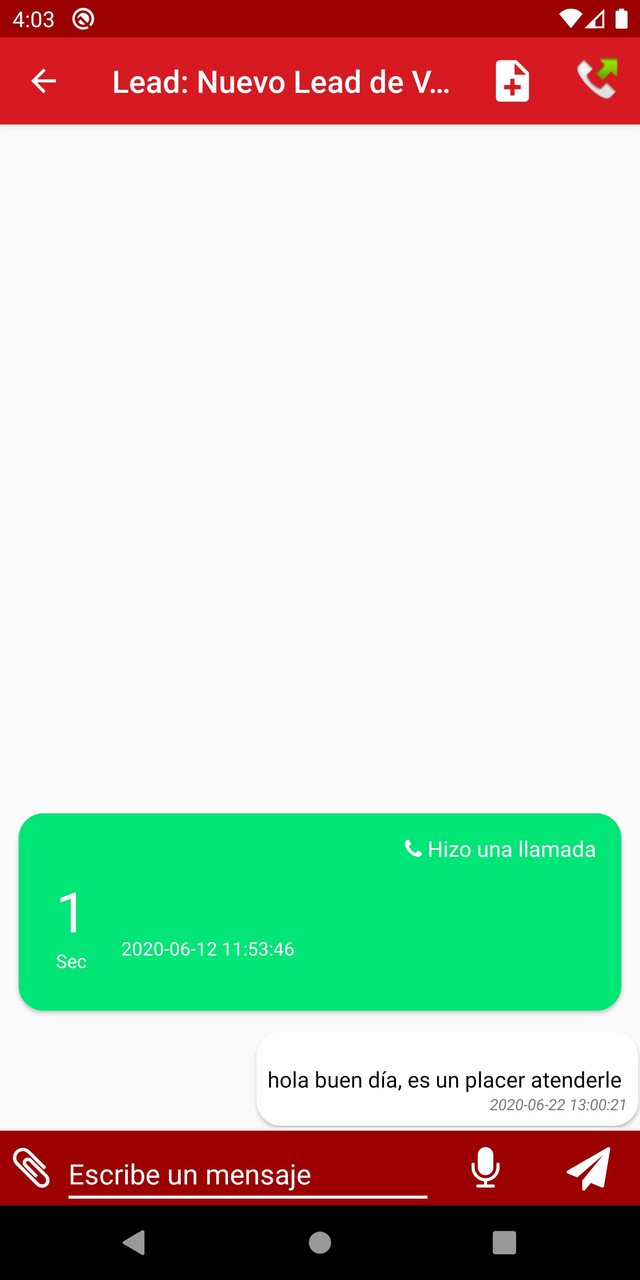Viewport: 640px width, 1280px height.
Task: Record a voice message with the microphone
Action: click(485, 1168)
